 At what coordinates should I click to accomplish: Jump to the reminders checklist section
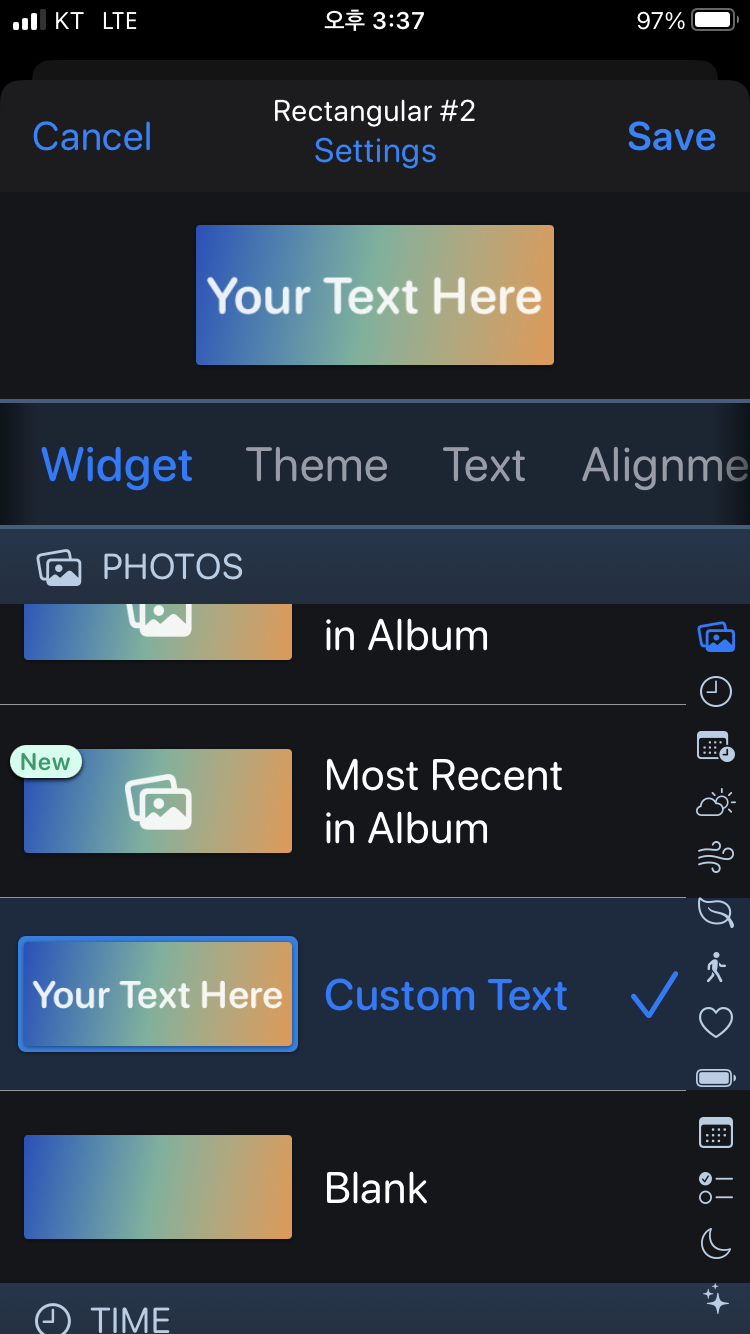(716, 1187)
